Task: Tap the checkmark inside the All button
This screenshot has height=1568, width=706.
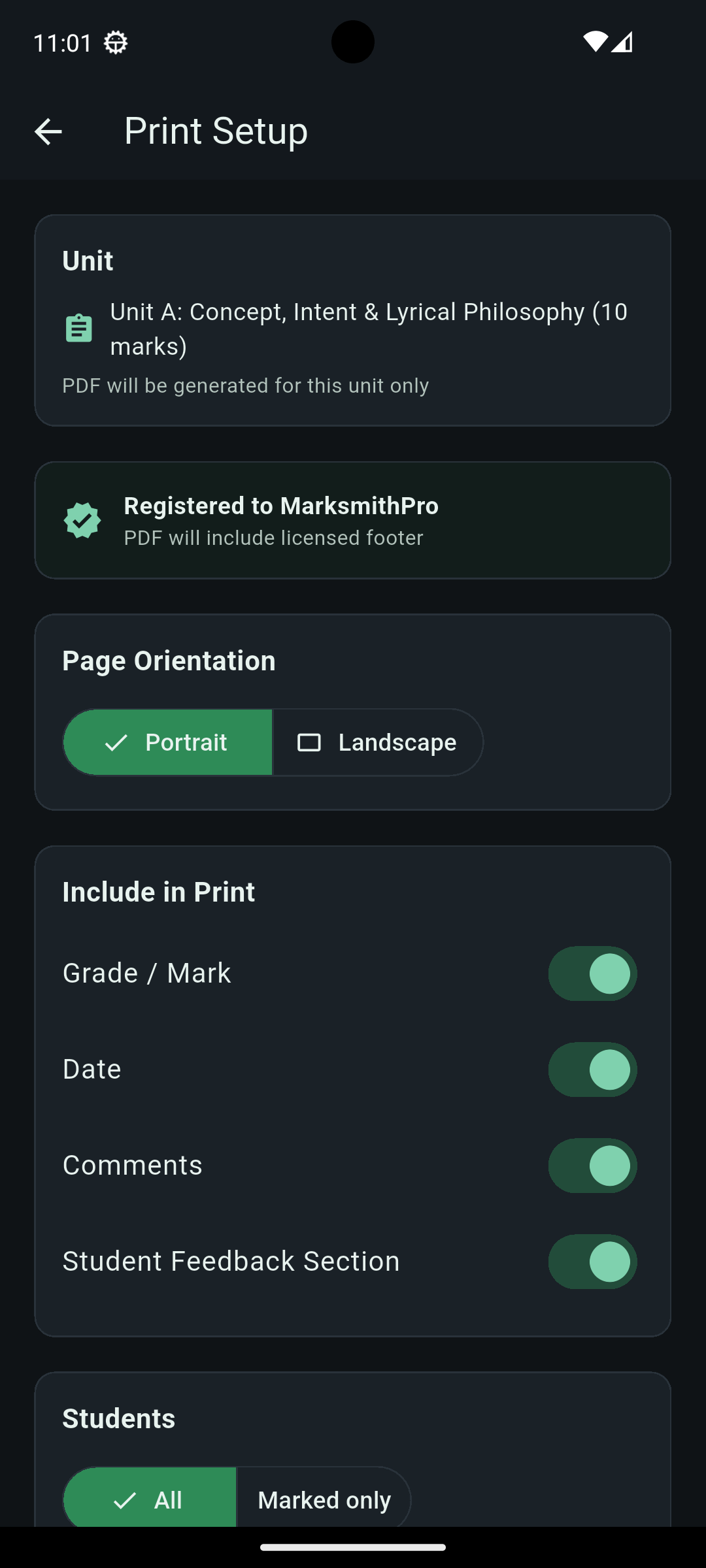Action: (126, 1500)
